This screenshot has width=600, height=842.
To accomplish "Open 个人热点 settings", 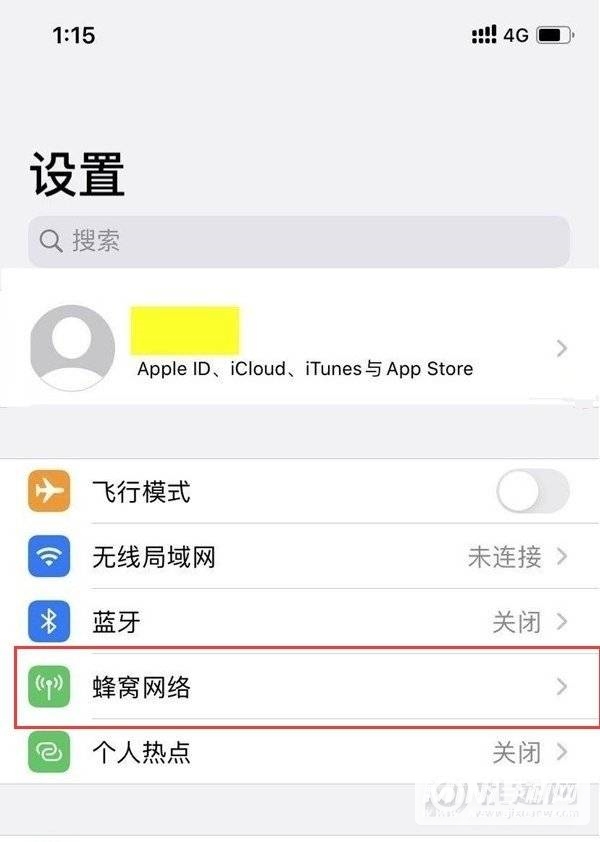I will click(x=300, y=751).
